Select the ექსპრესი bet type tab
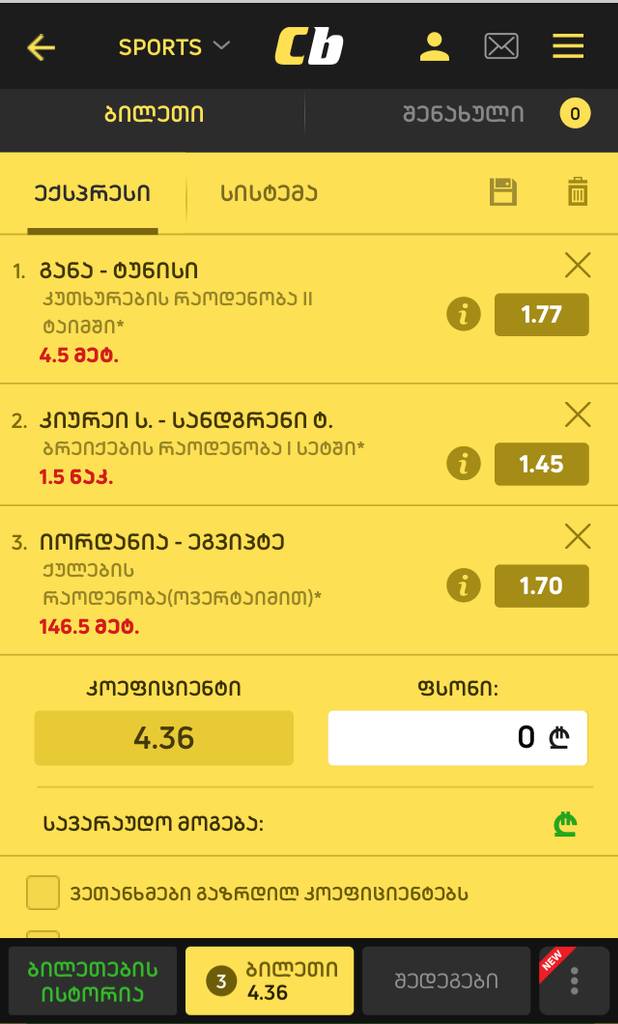618x1024 pixels. 92,193
